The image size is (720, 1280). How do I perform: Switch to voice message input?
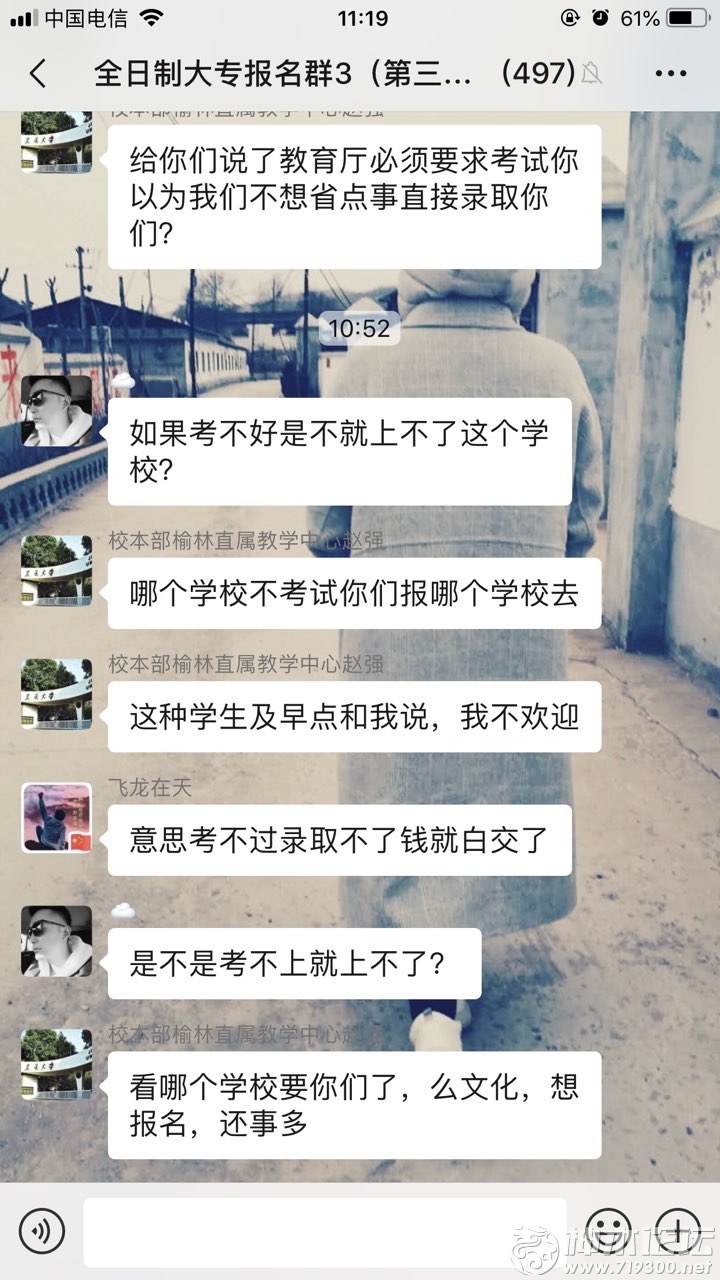click(41, 1231)
